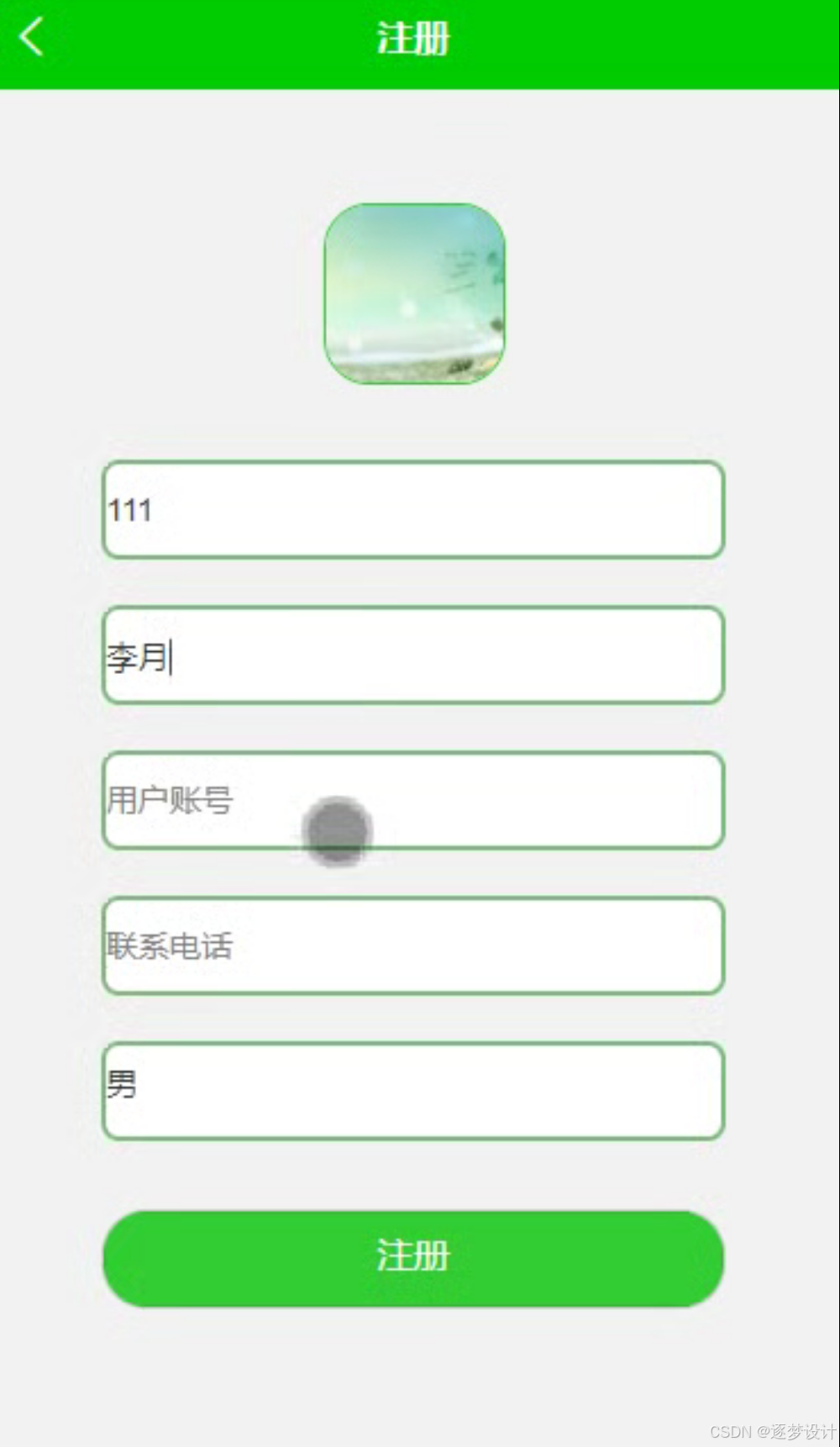Click the green header bar at the top
The height and width of the screenshot is (1447, 840).
coord(588,42)
